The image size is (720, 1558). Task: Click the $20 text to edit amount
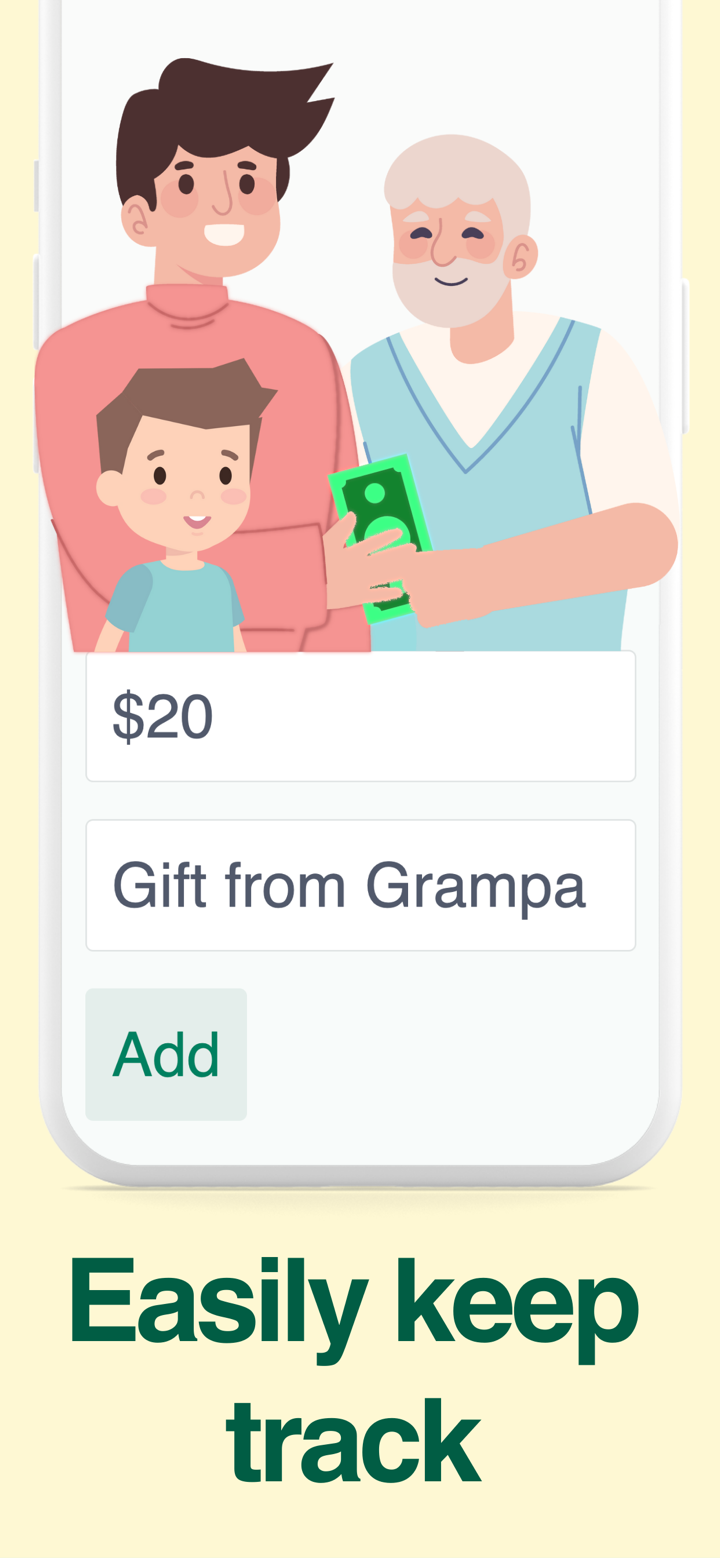tap(163, 713)
